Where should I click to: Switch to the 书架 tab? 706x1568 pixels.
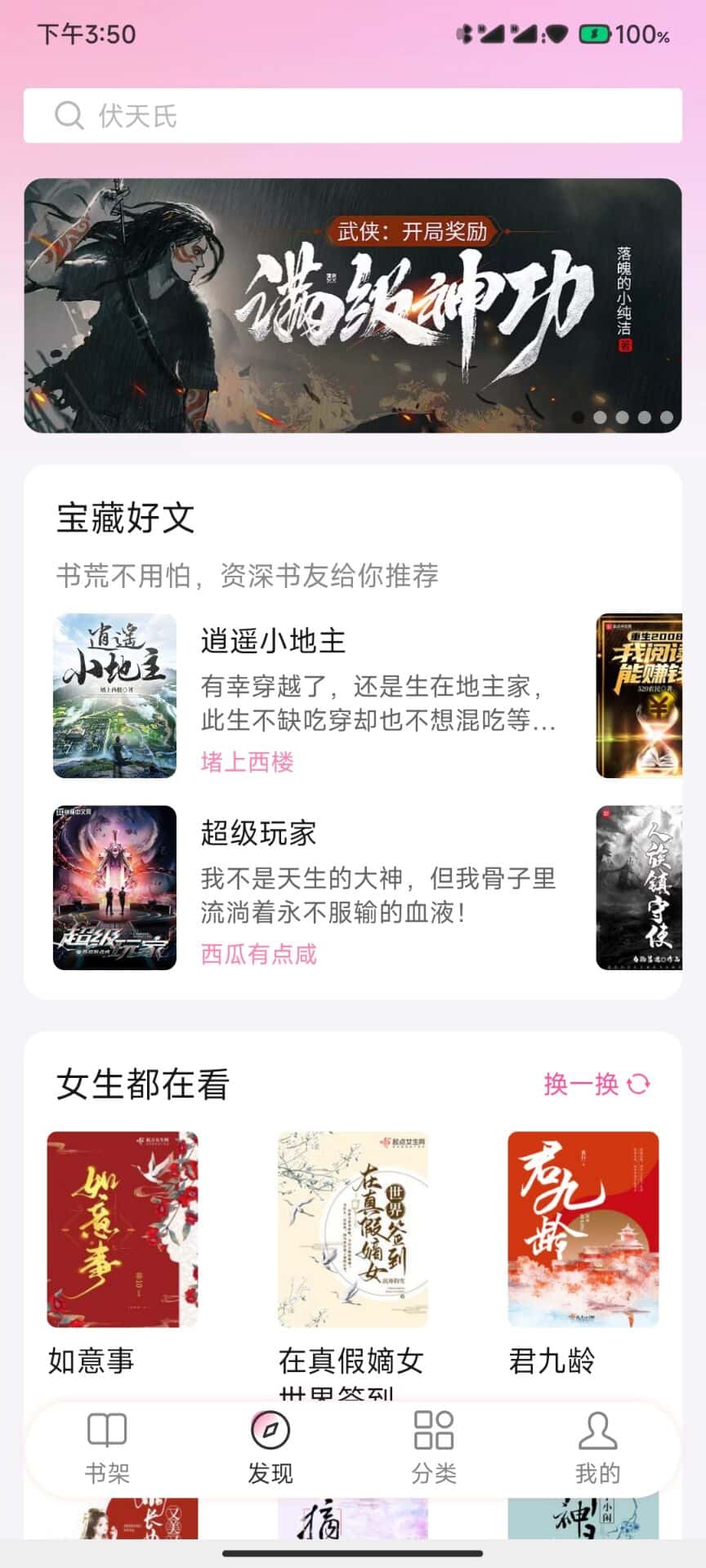coord(107,1448)
